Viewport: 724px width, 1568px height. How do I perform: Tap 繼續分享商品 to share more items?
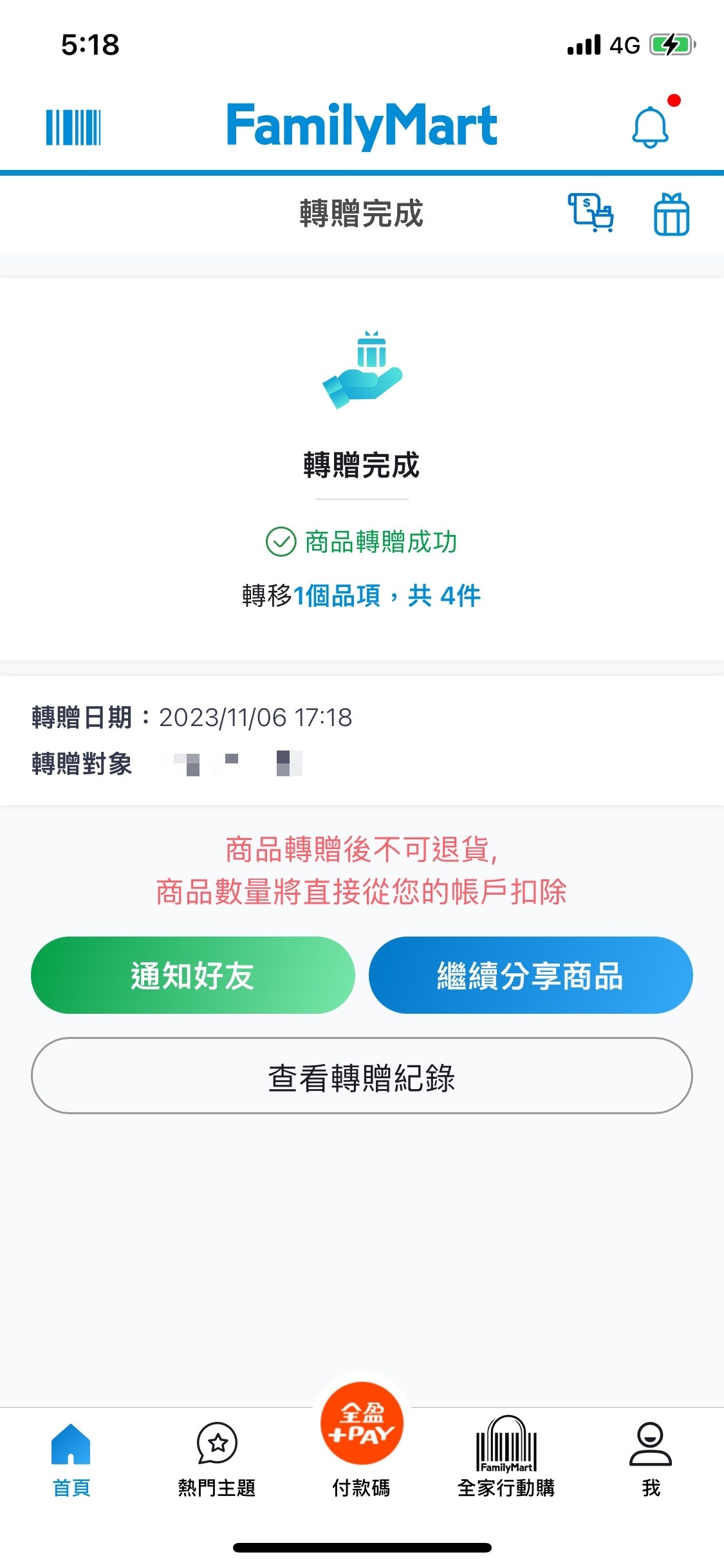pos(530,975)
